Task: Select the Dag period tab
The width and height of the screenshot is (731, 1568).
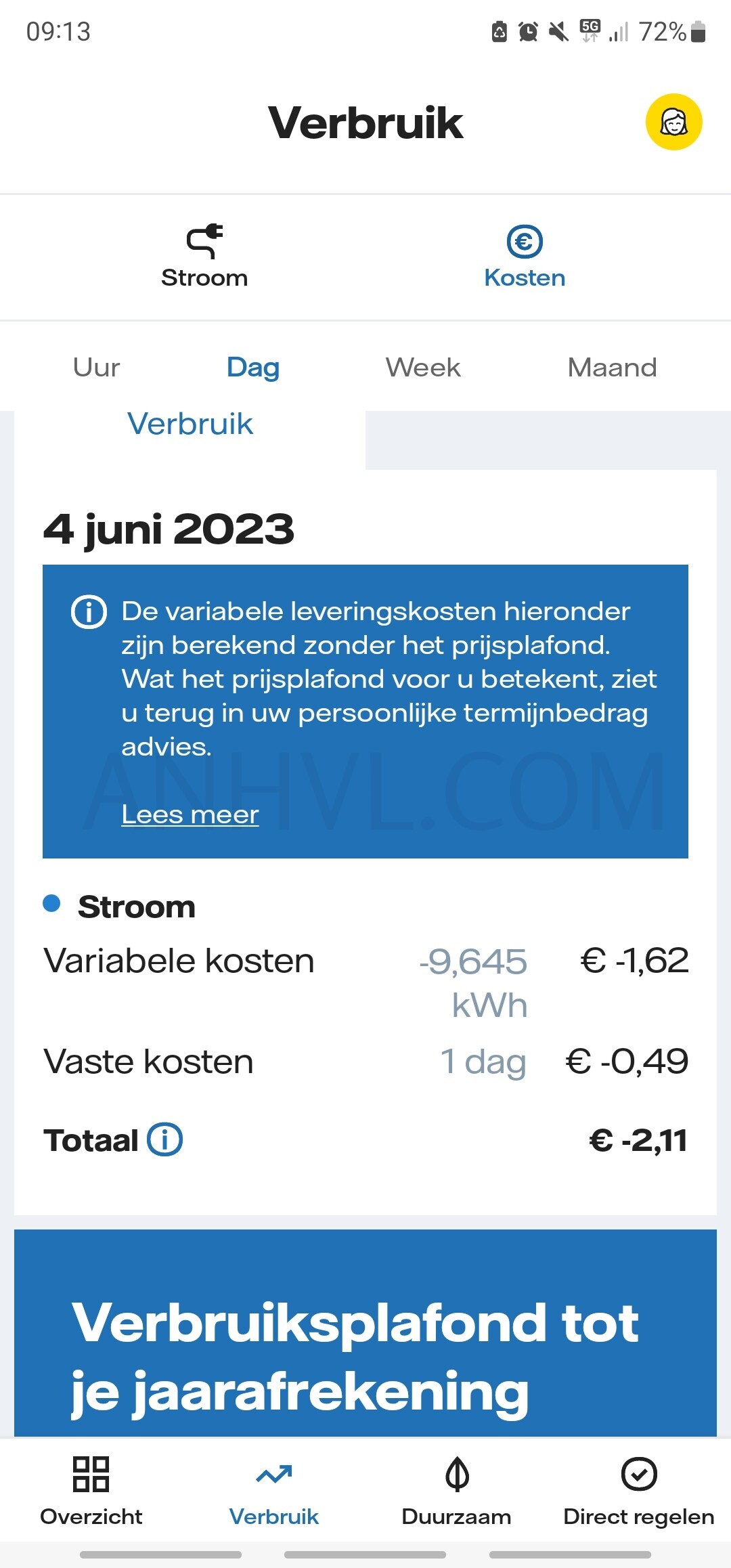Action: click(x=252, y=368)
